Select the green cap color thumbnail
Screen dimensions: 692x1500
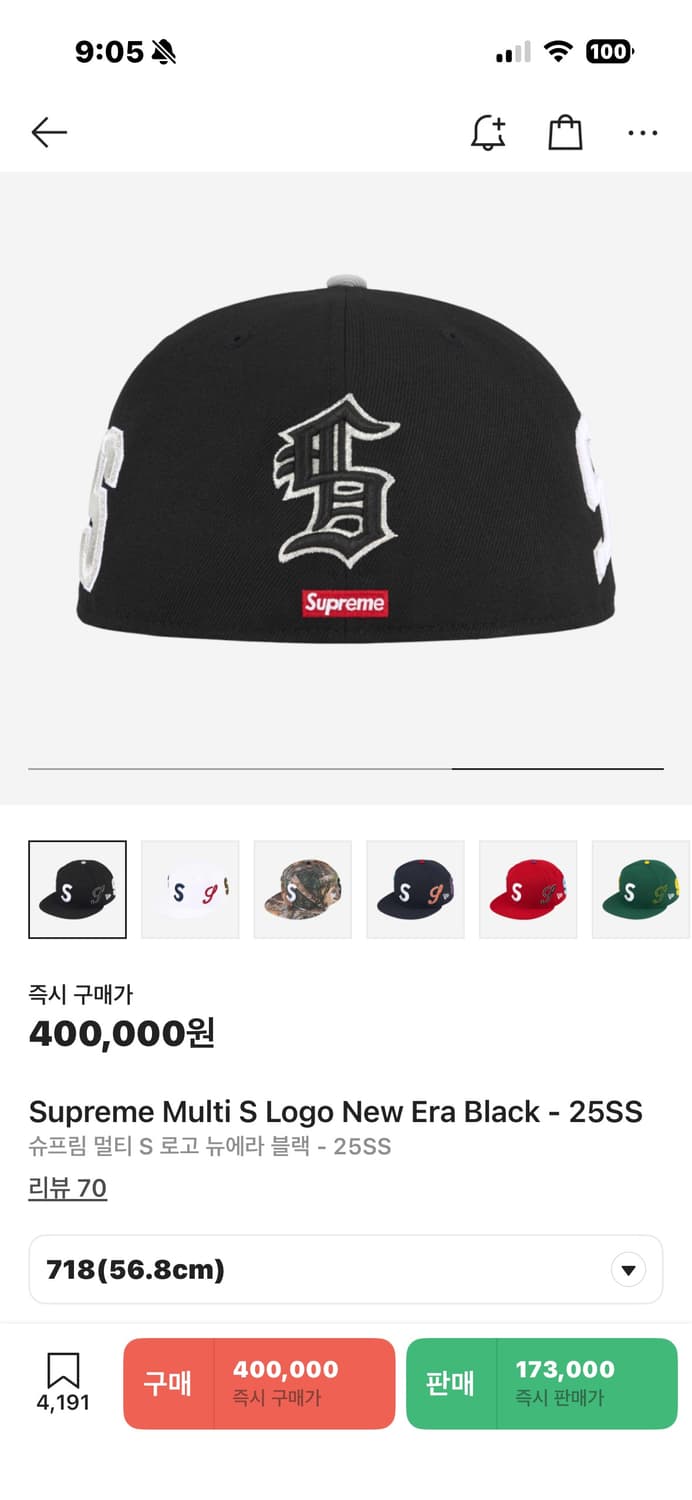pyautogui.click(x=640, y=889)
